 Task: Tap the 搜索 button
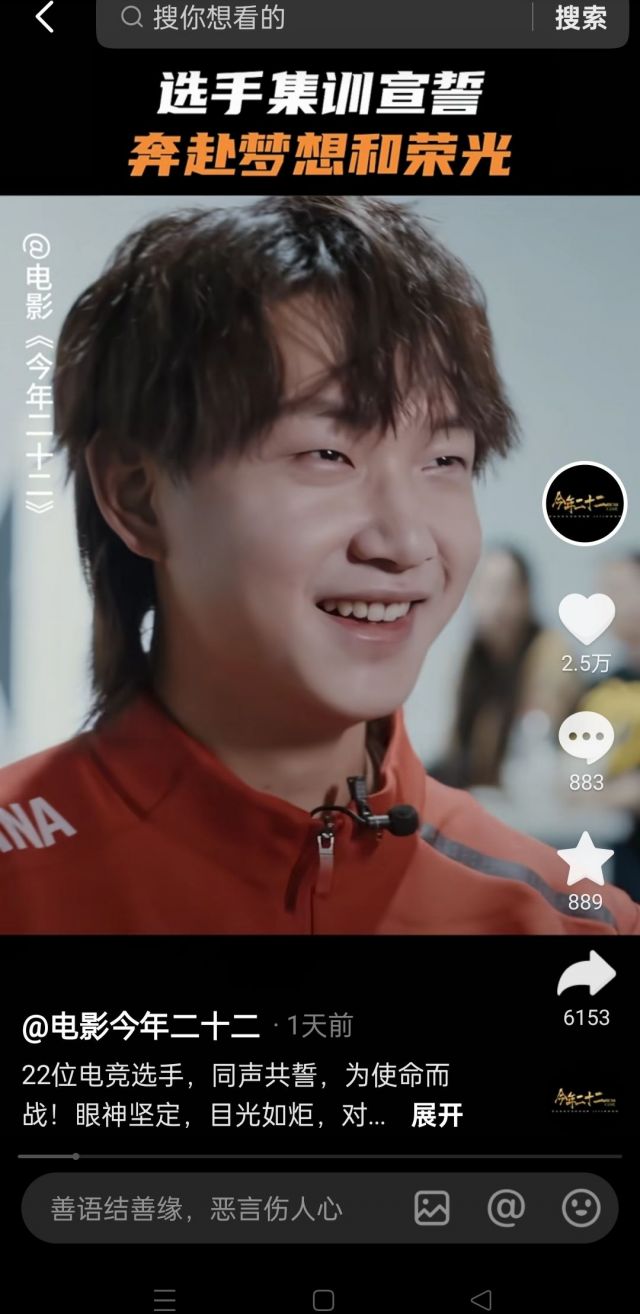581,18
